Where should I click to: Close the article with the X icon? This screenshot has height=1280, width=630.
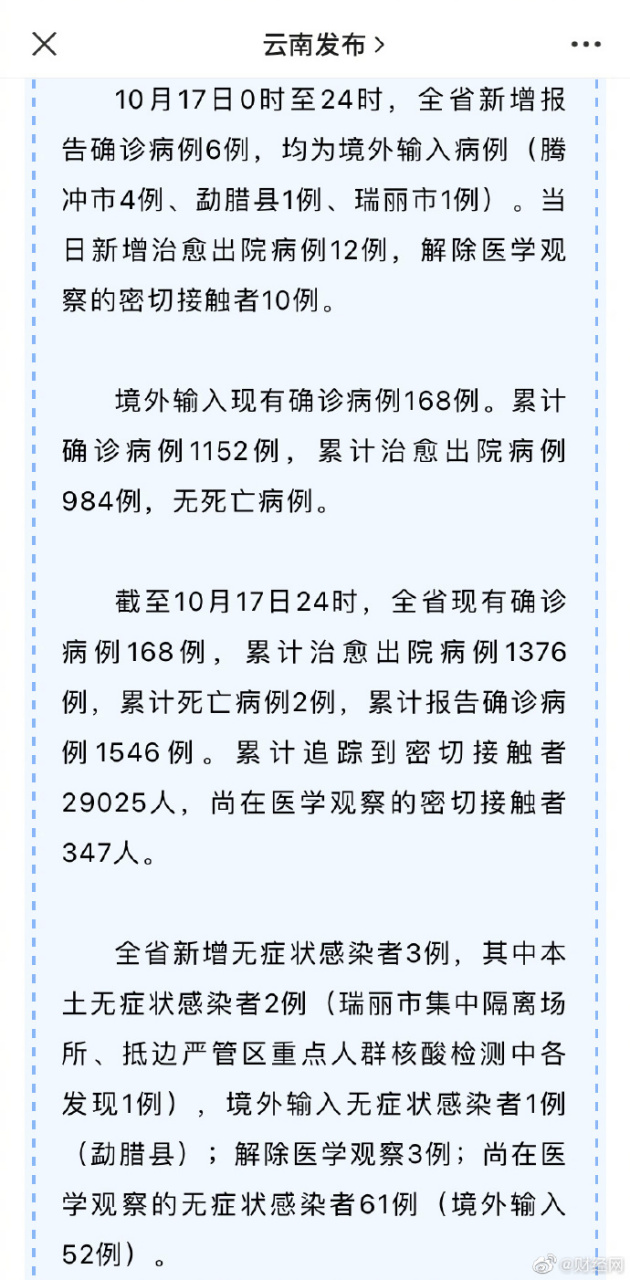click(x=44, y=43)
